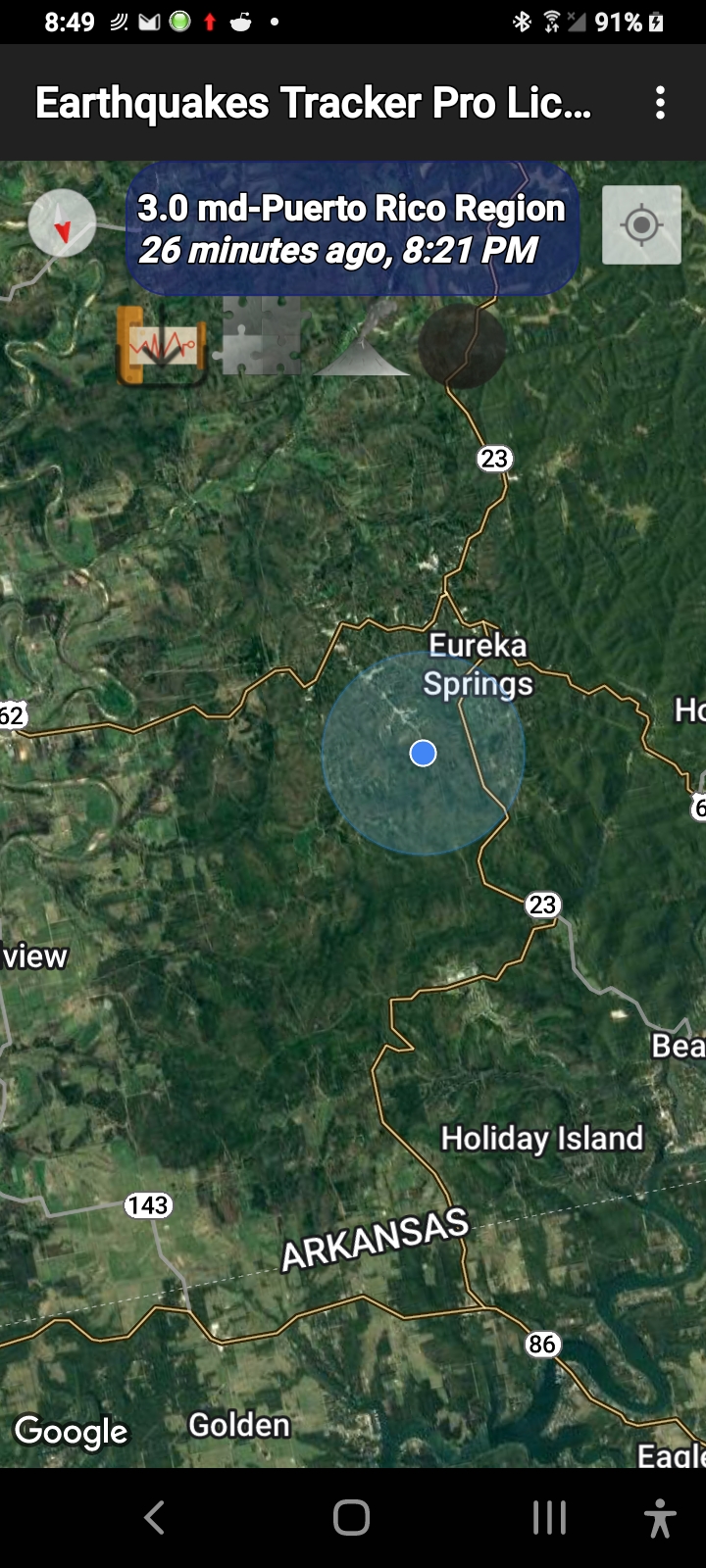Tap the dark globe icon
This screenshot has width=706, height=1568.
[x=462, y=345]
